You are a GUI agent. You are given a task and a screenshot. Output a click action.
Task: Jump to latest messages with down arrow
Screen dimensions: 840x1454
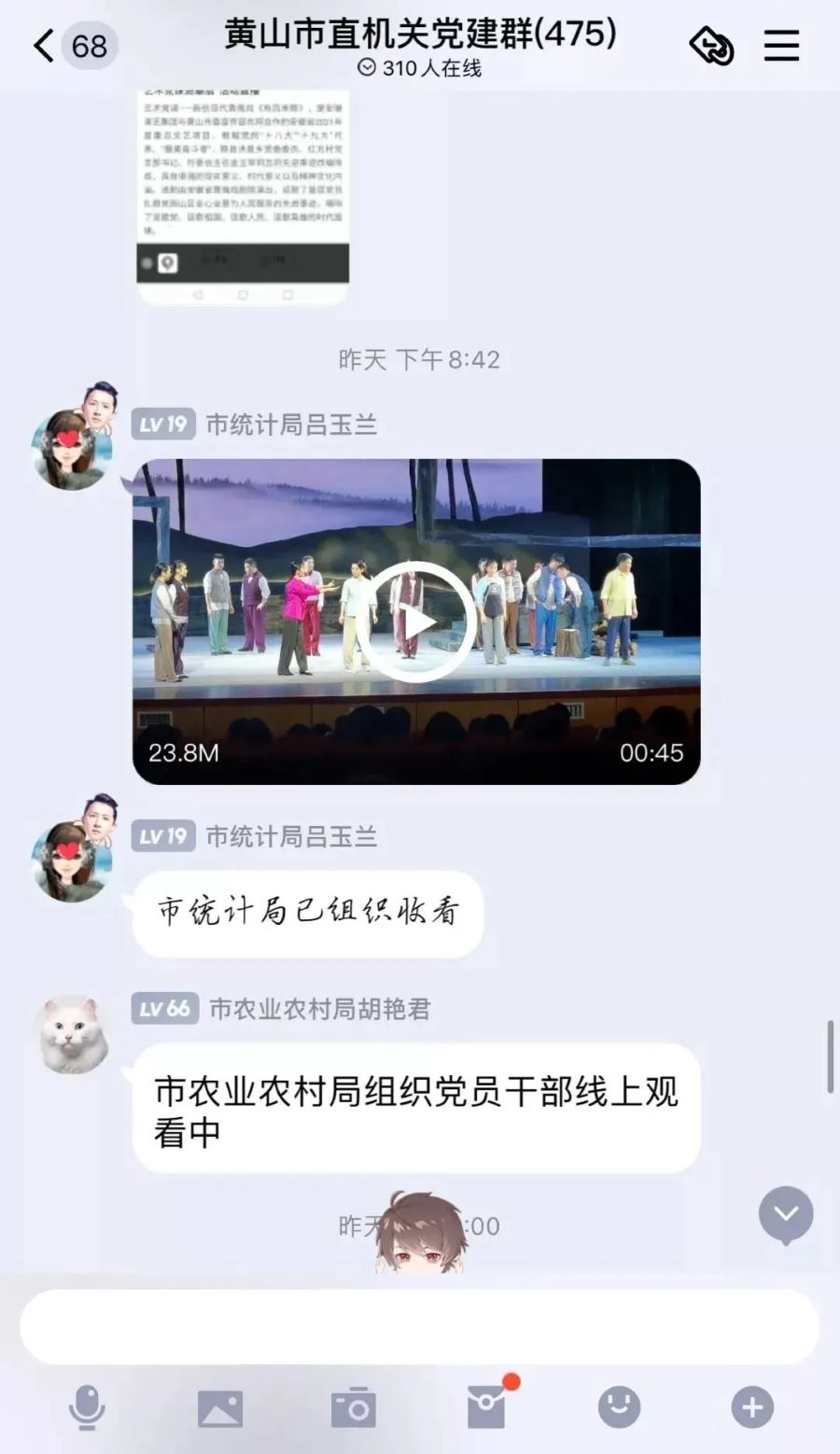(x=786, y=1214)
